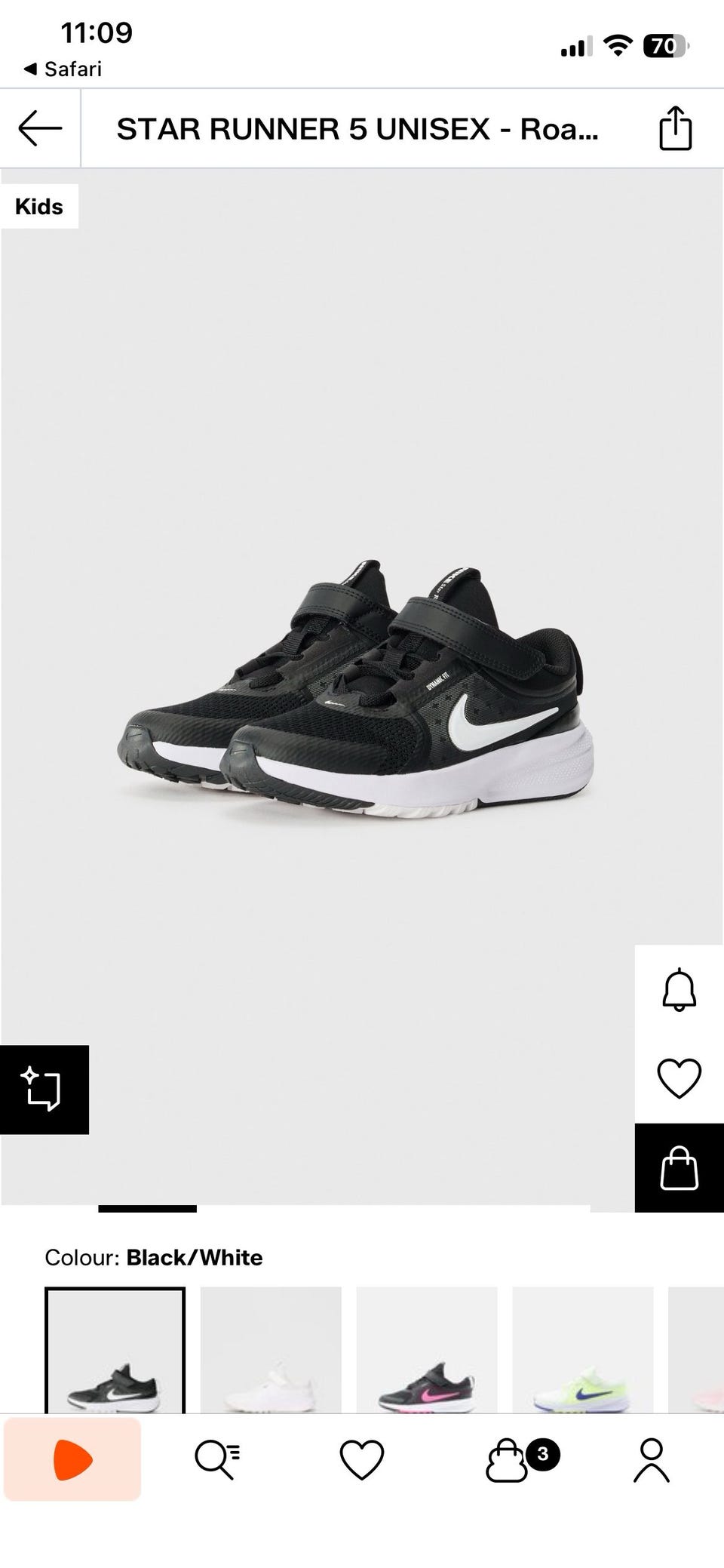The image size is (724, 1568).
Task: Add shoe to wishlist with heart
Action: [x=679, y=1078]
